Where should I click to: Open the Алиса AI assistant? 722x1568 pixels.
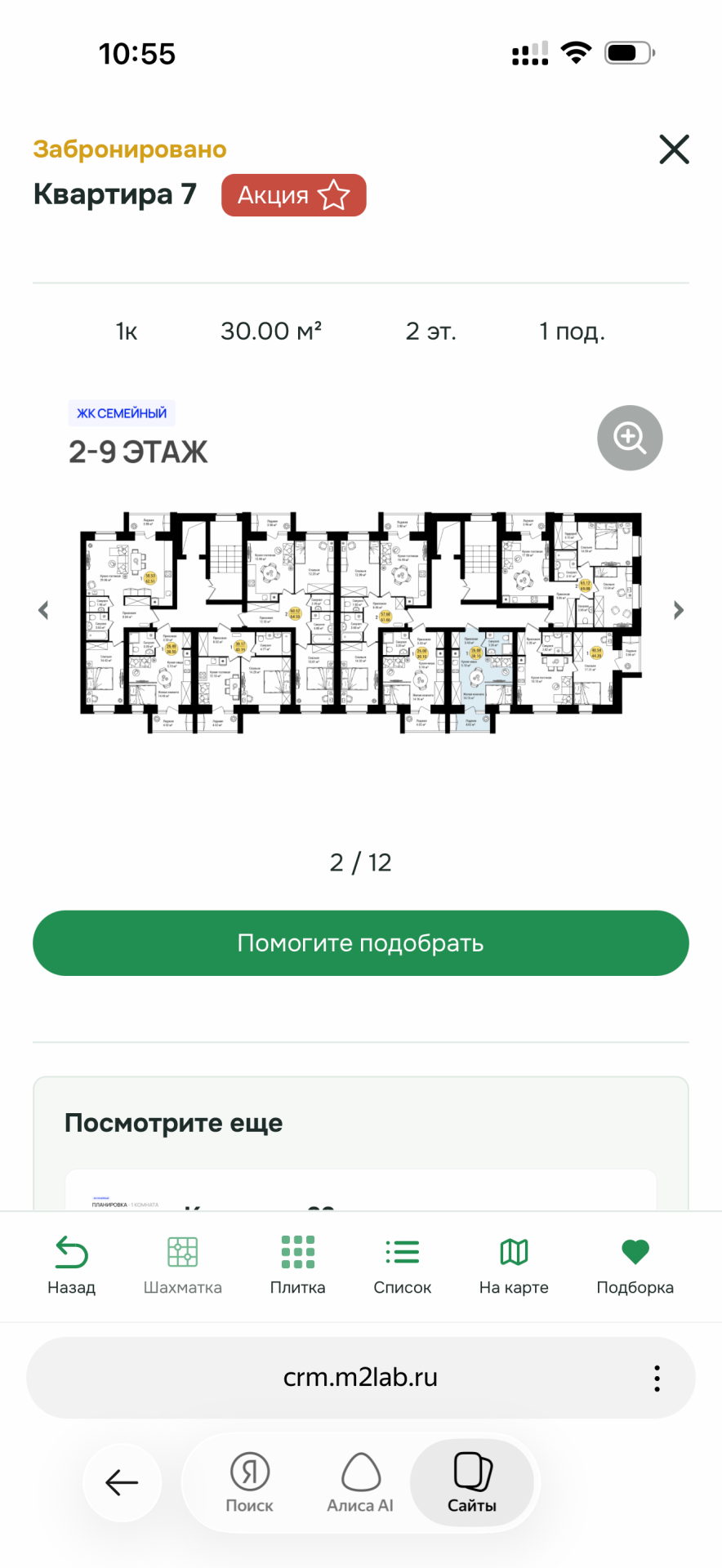point(360,1482)
